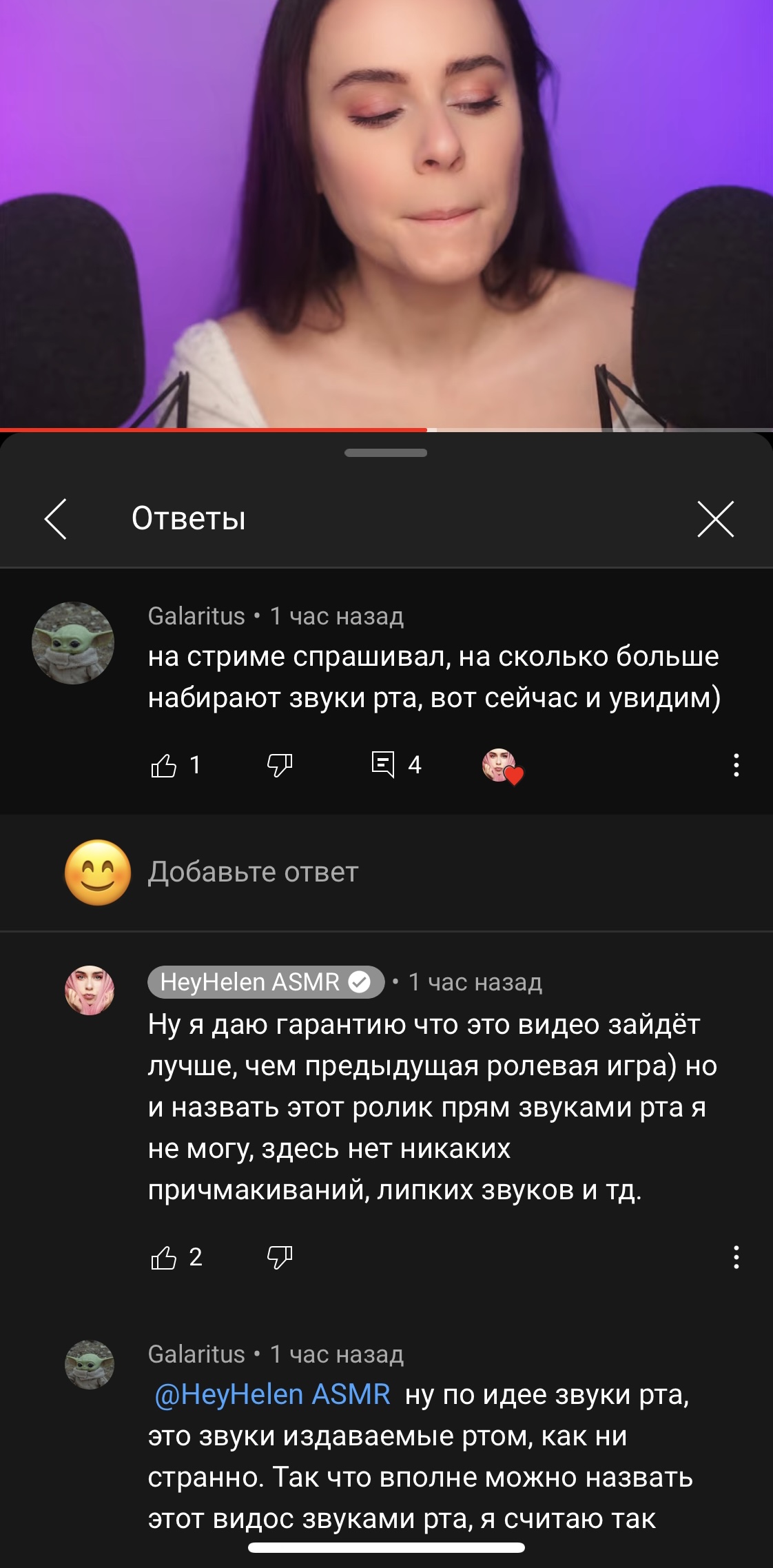Tap the video player to show controls
The height and width of the screenshot is (1568, 773).
point(386,214)
